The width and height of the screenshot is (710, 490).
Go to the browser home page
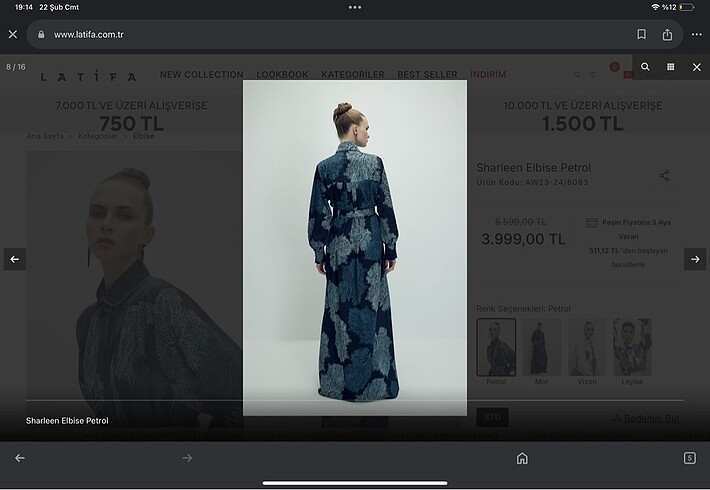[522, 458]
